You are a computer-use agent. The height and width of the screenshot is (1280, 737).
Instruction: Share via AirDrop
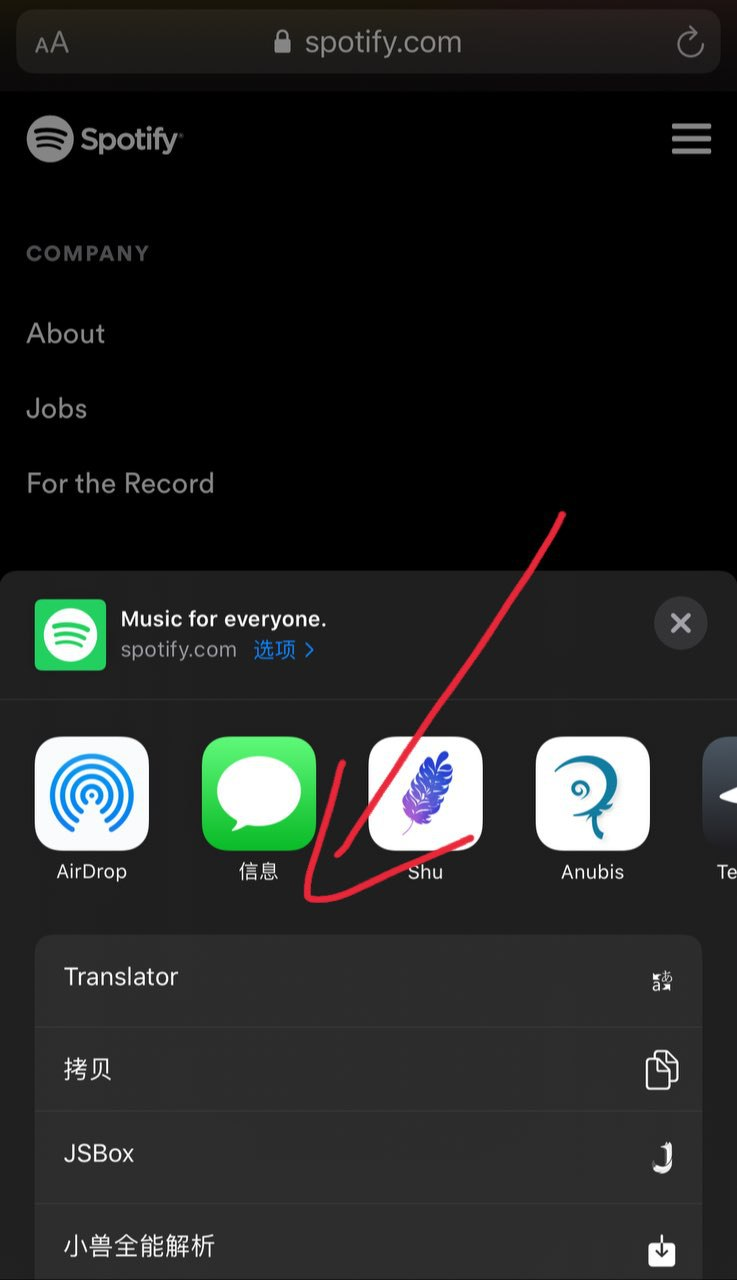(92, 794)
